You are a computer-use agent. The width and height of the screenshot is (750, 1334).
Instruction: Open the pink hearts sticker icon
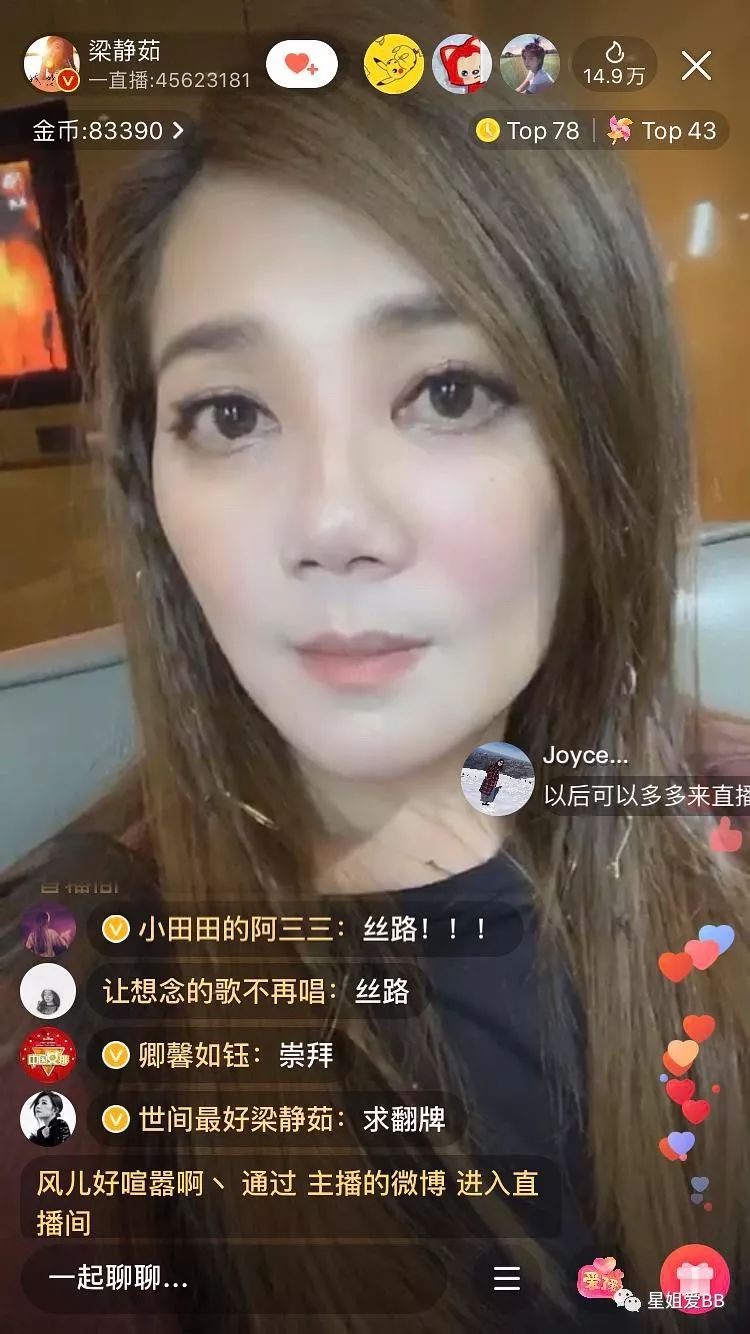coord(600,1278)
